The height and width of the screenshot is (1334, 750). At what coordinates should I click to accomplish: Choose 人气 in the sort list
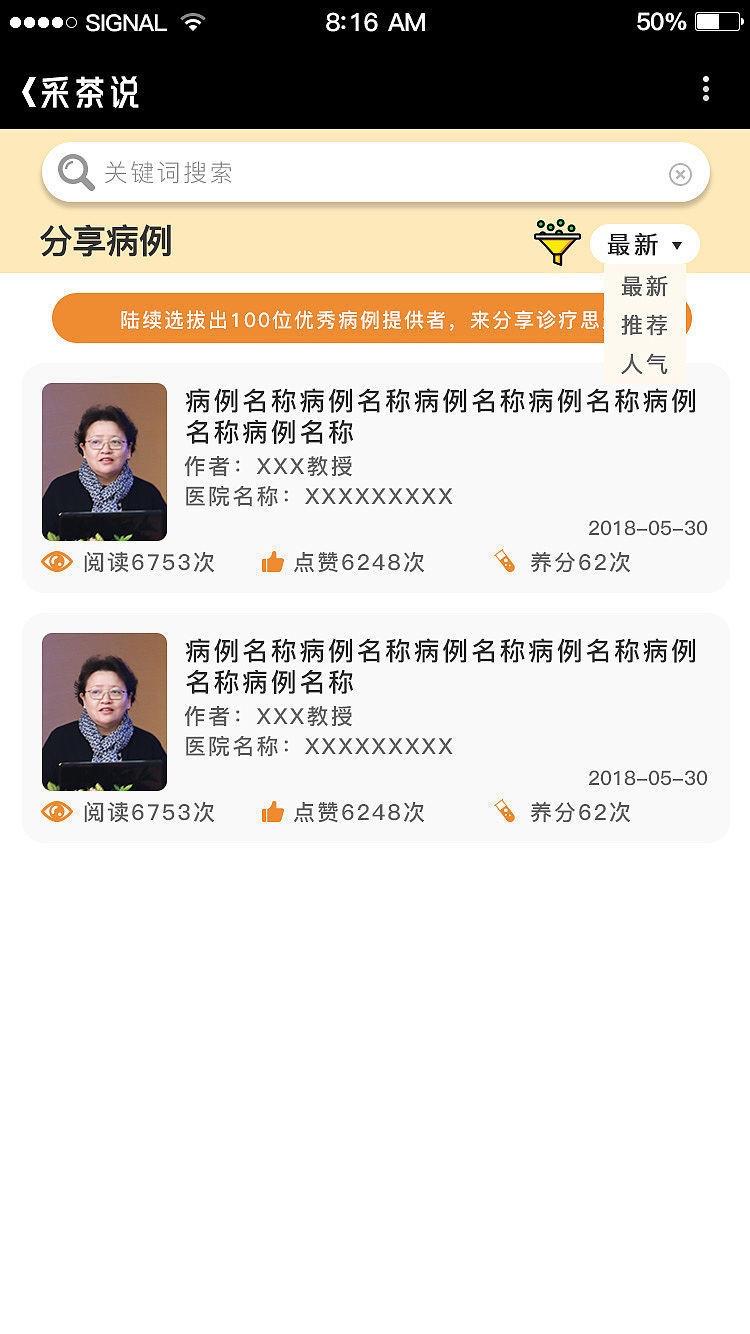pyautogui.click(x=644, y=363)
